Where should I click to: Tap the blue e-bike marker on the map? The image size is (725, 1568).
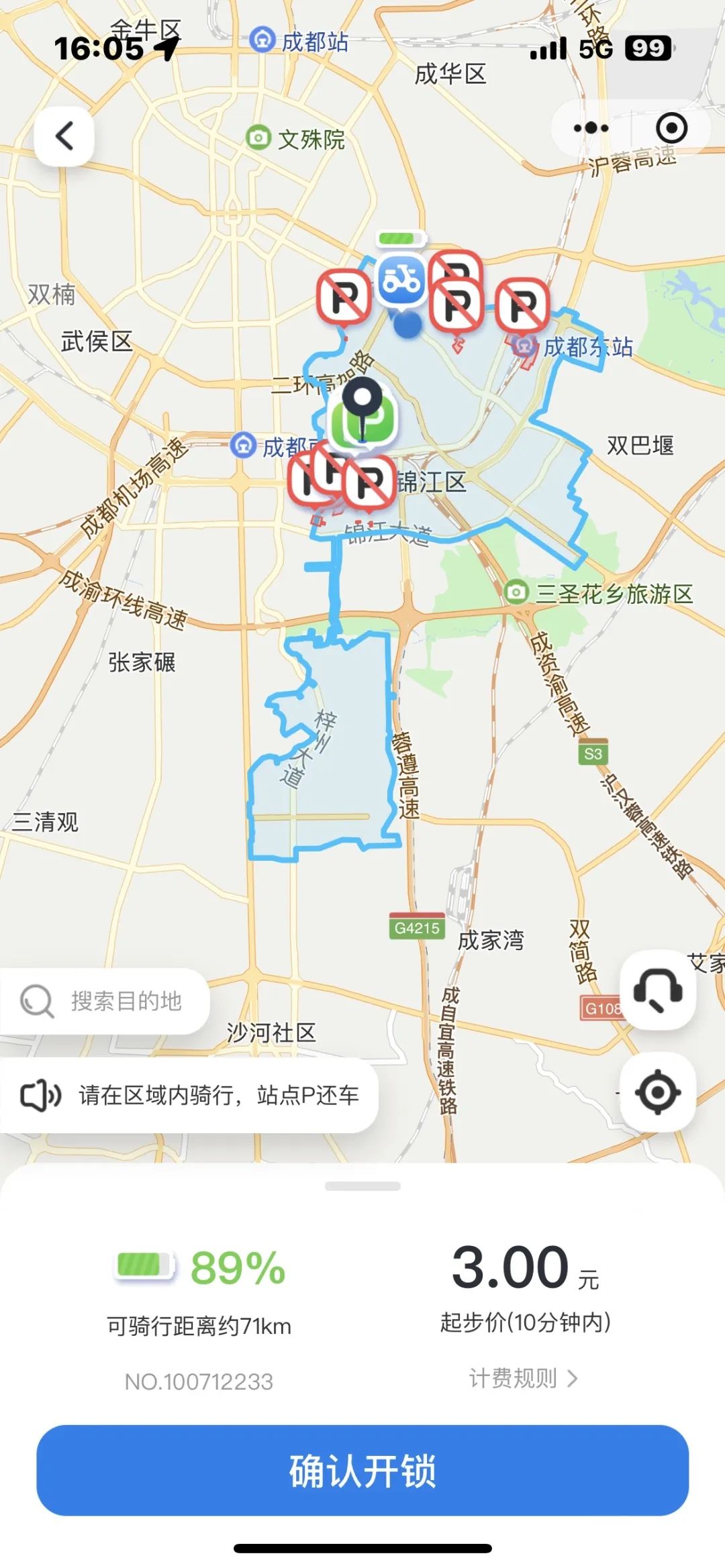402,280
